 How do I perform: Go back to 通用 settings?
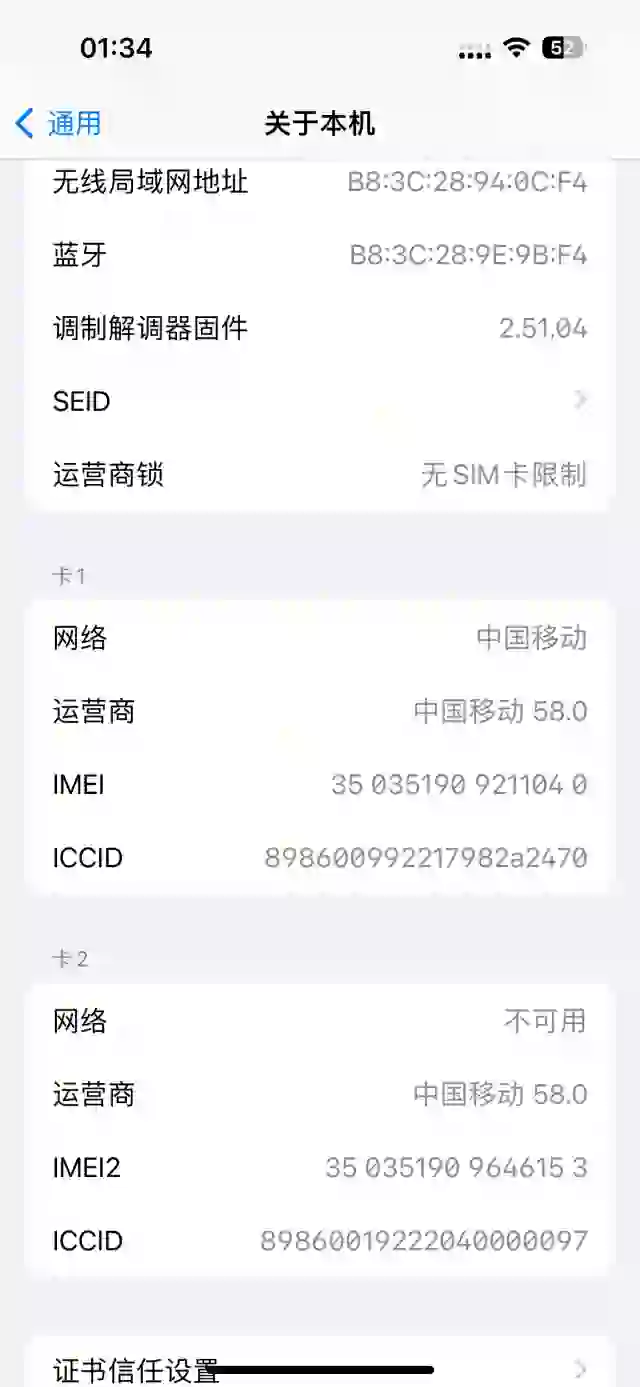coord(58,123)
